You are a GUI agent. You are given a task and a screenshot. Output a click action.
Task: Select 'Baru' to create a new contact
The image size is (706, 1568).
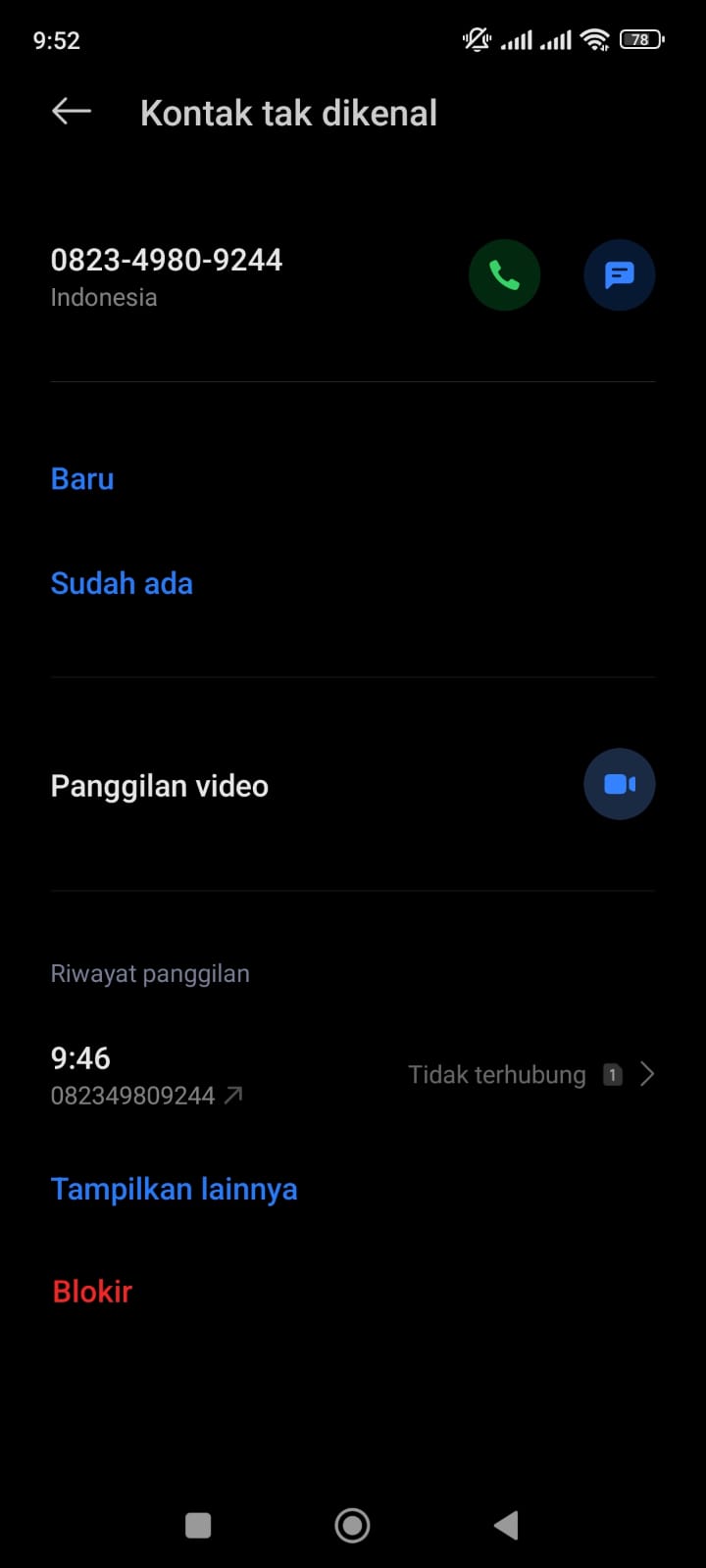click(81, 478)
